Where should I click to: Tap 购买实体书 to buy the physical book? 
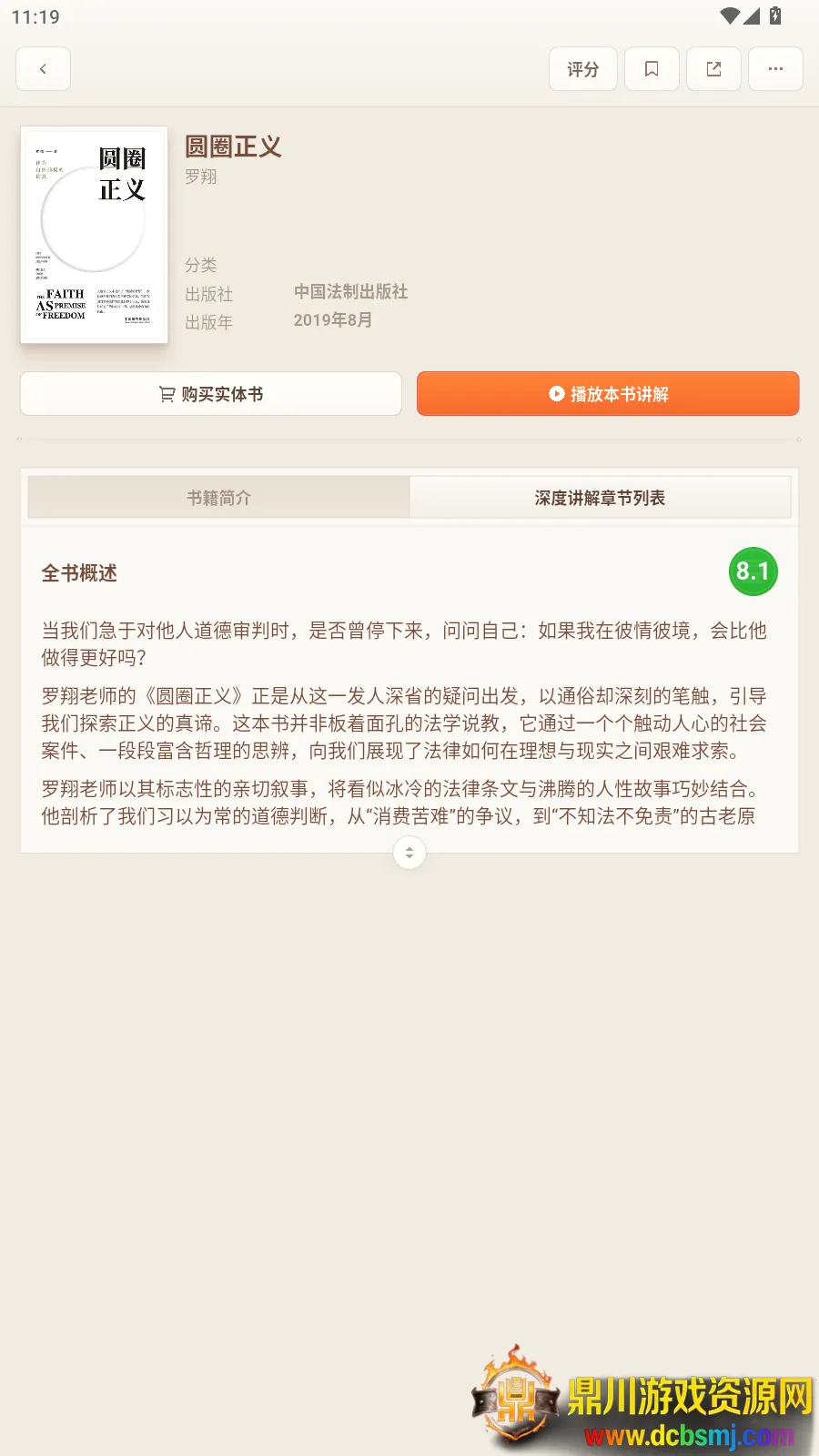tap(210, 393)
